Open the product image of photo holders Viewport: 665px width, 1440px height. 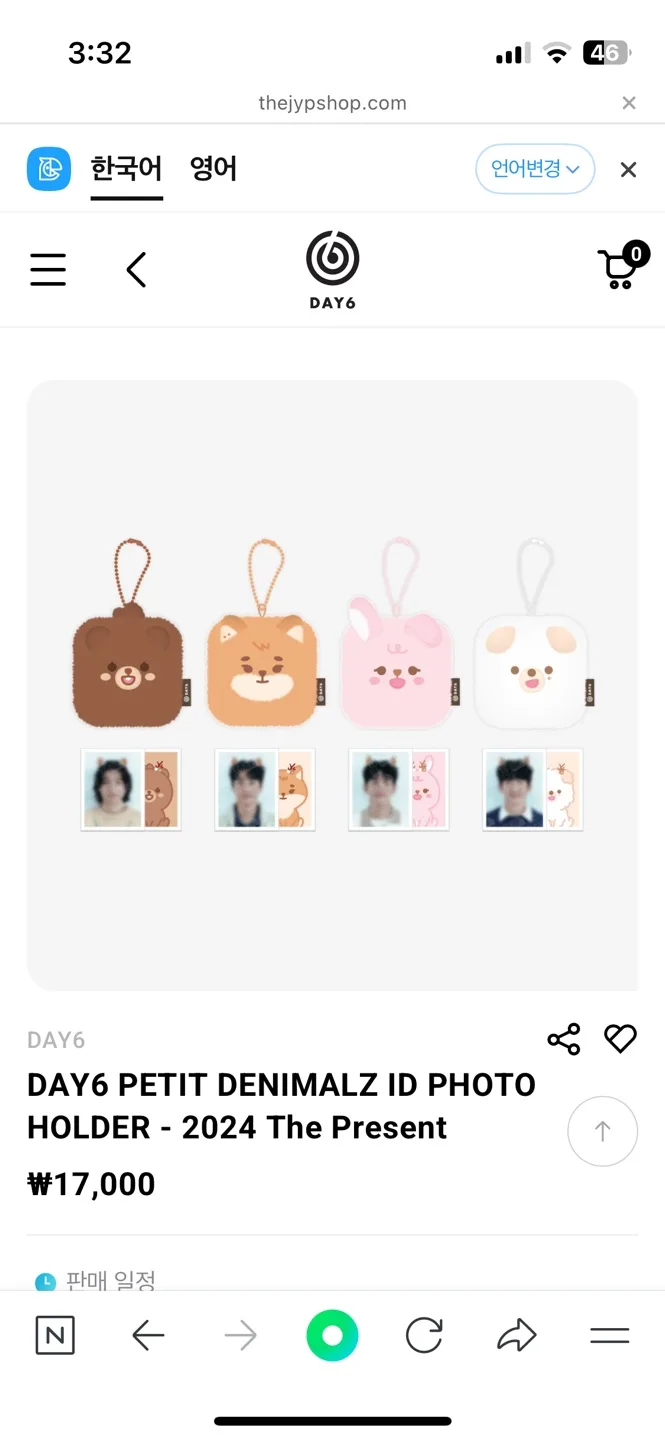(x=332, y=685)
